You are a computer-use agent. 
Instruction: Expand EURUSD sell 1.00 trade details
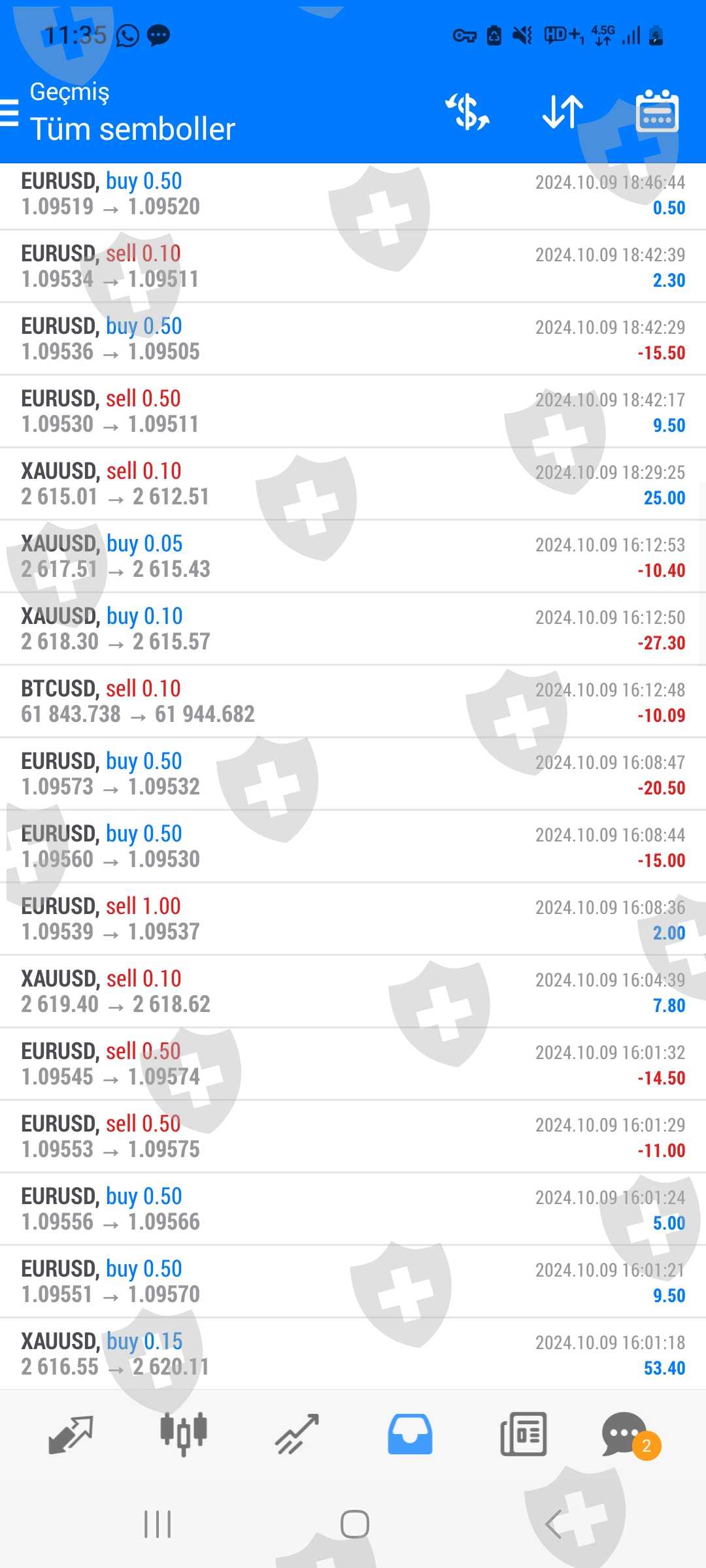(353, 919)
